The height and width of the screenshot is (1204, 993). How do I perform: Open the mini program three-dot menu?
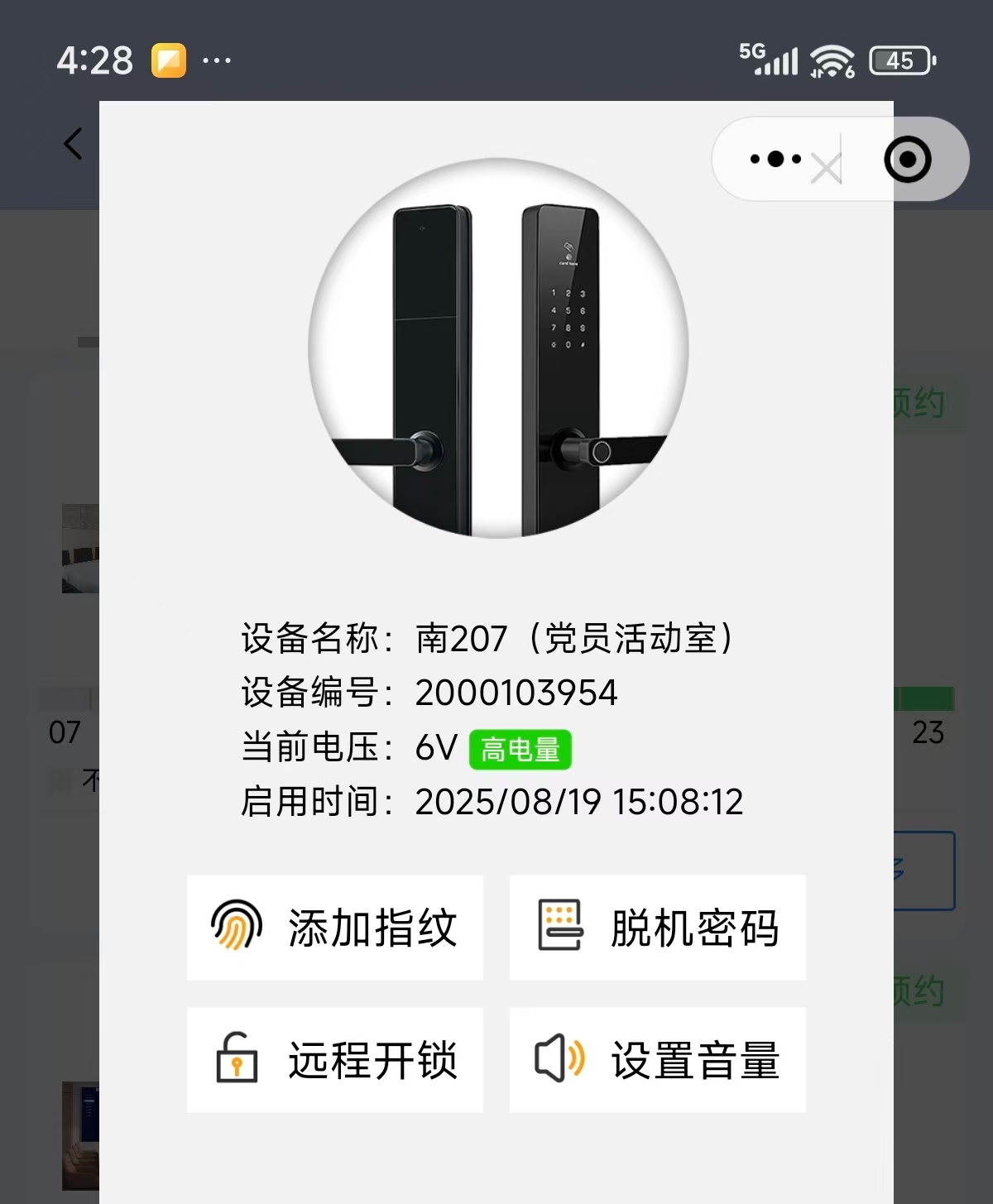point(775,159)
